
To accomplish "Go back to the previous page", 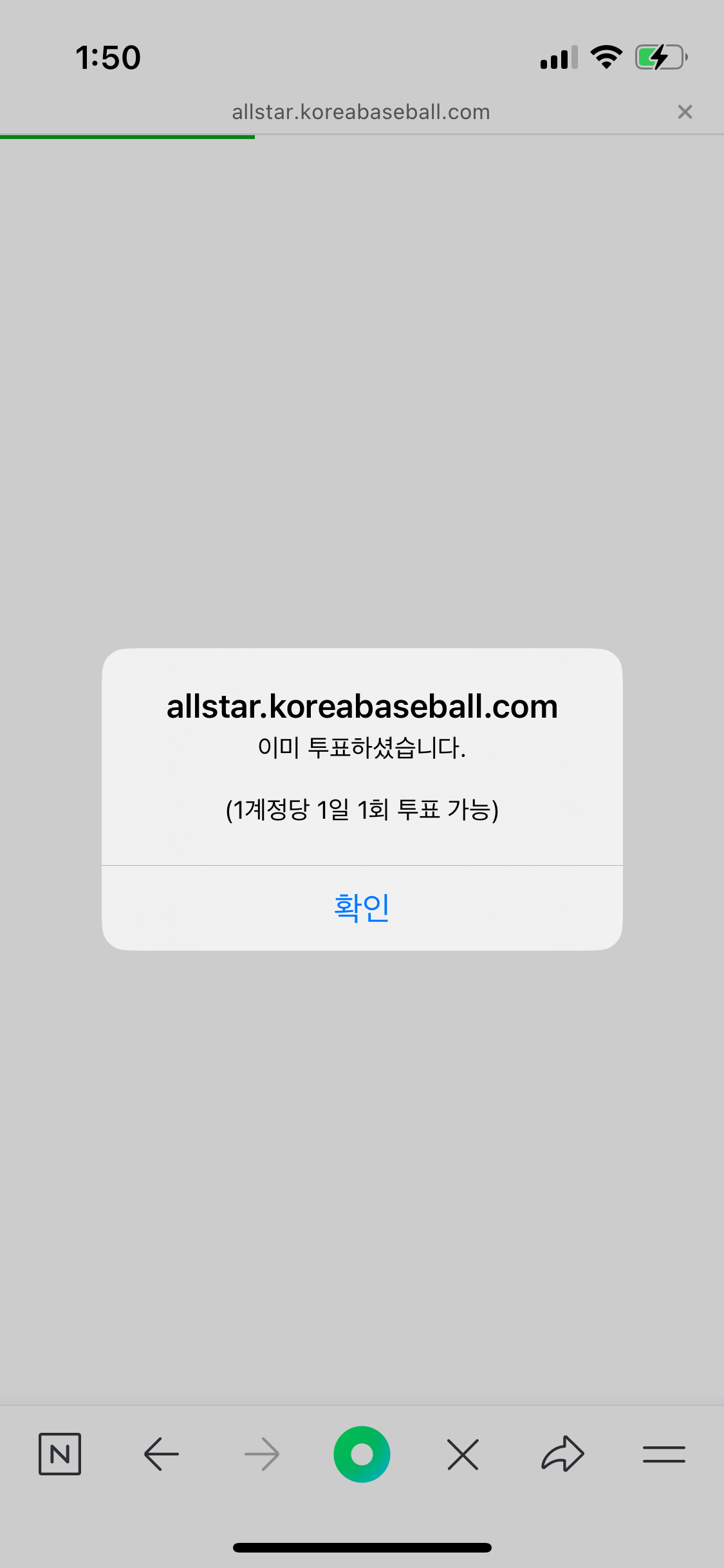I will 161,1454.
